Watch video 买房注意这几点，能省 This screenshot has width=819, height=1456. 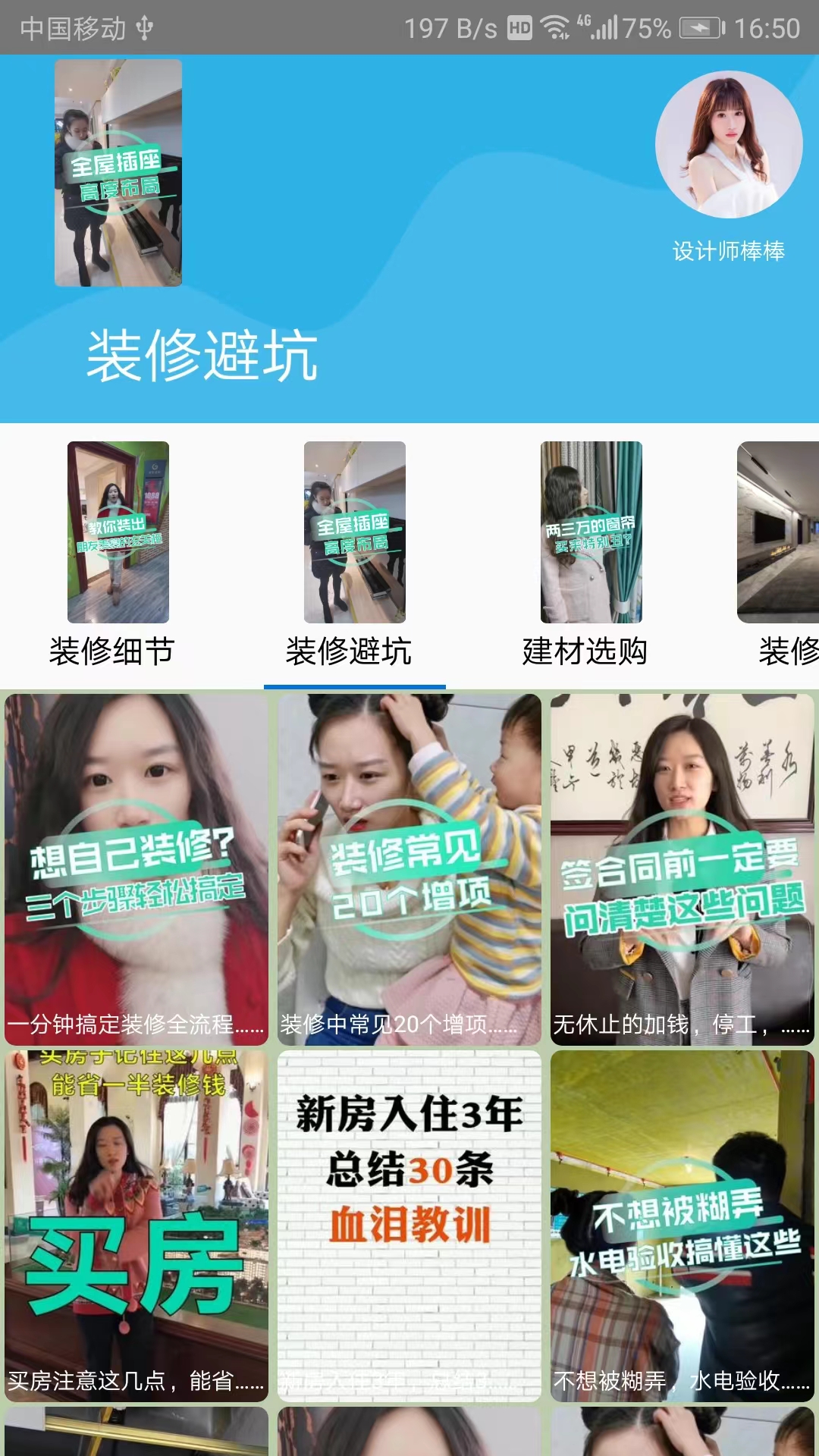136,1225
